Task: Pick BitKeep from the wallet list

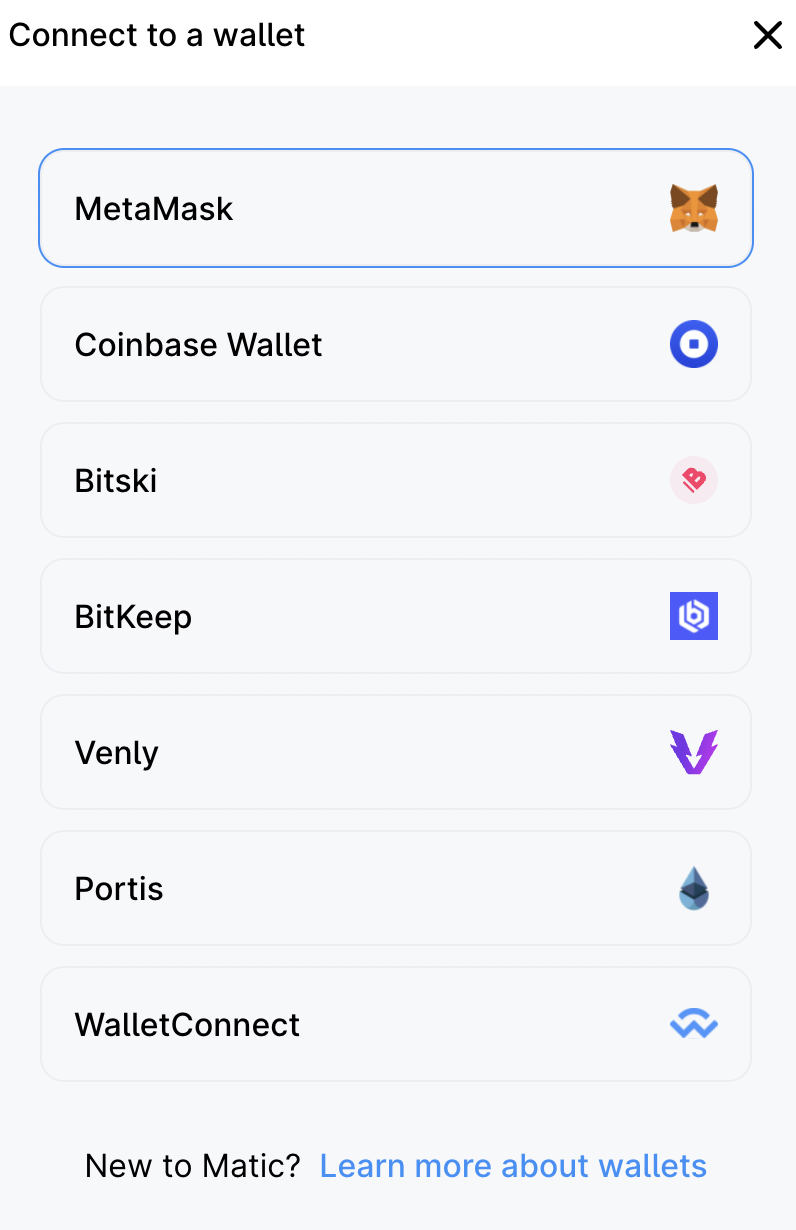Action: point(395,616)
